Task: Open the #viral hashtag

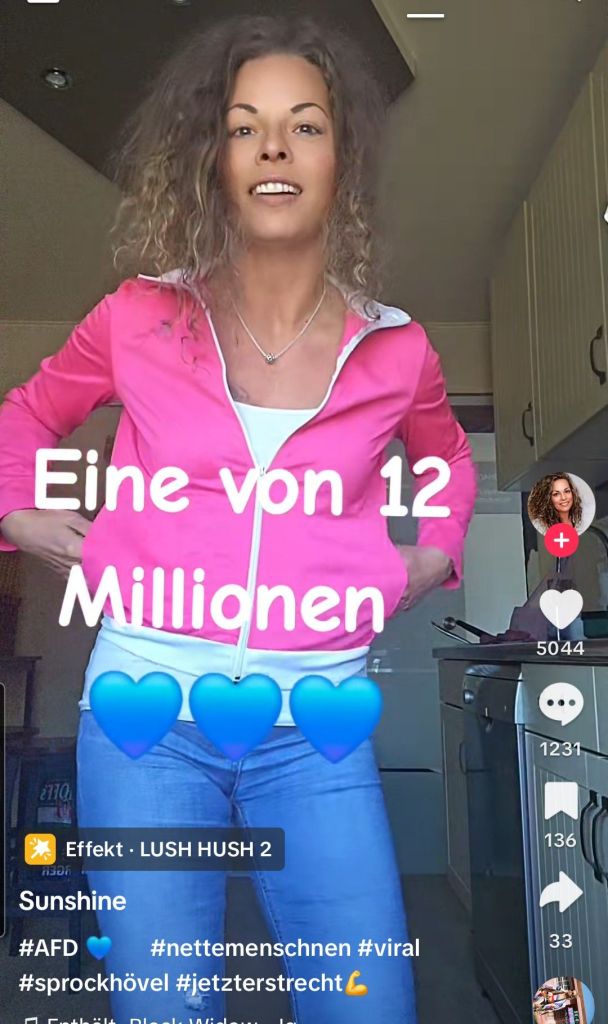Action: click(x=388, y=948)
